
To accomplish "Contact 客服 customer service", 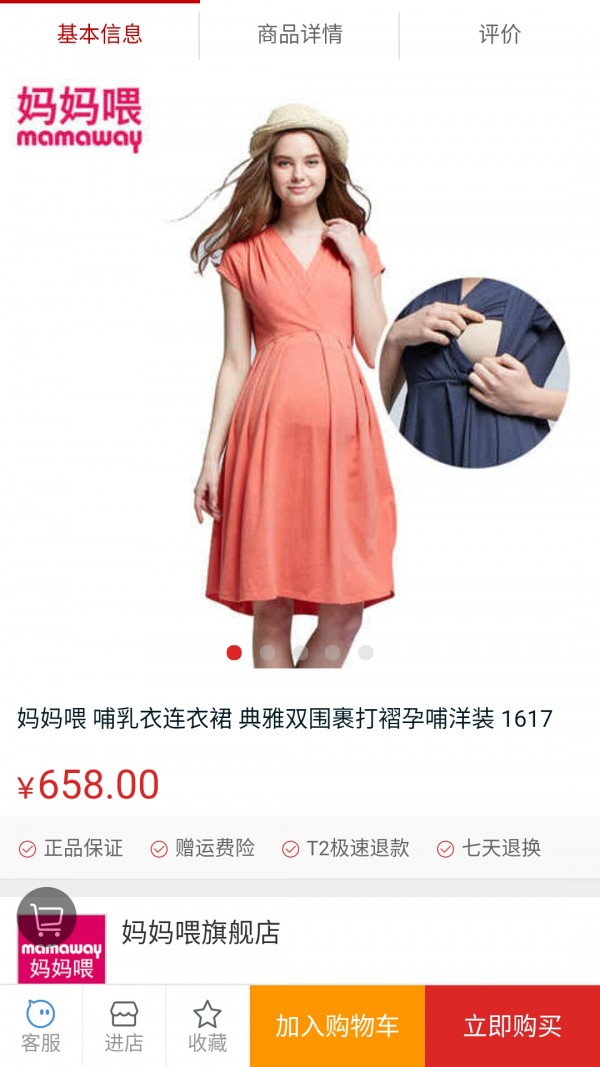I will (41, 1026).
